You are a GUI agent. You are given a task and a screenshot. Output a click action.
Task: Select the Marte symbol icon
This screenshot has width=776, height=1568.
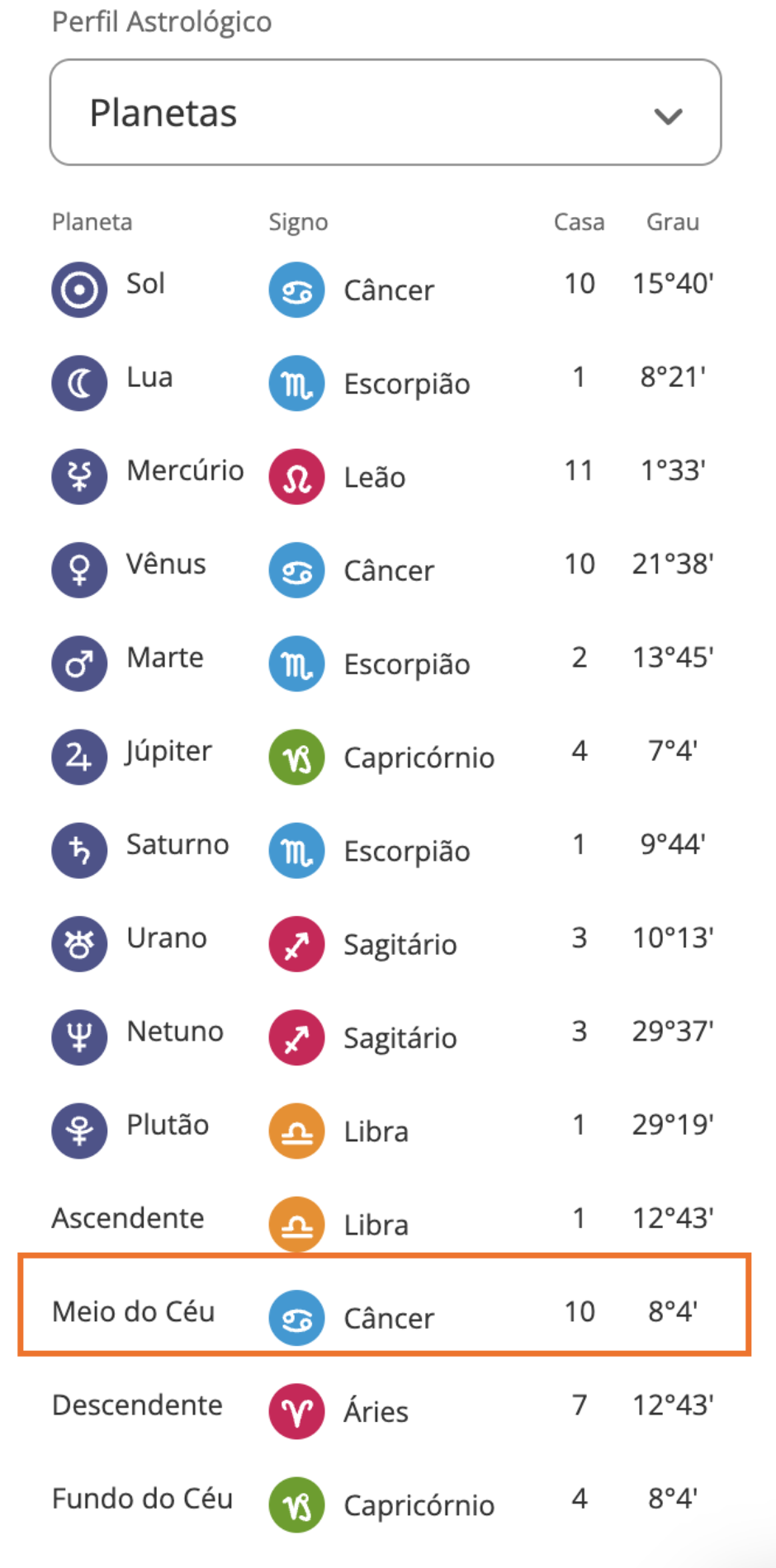(x=79, y=664)
